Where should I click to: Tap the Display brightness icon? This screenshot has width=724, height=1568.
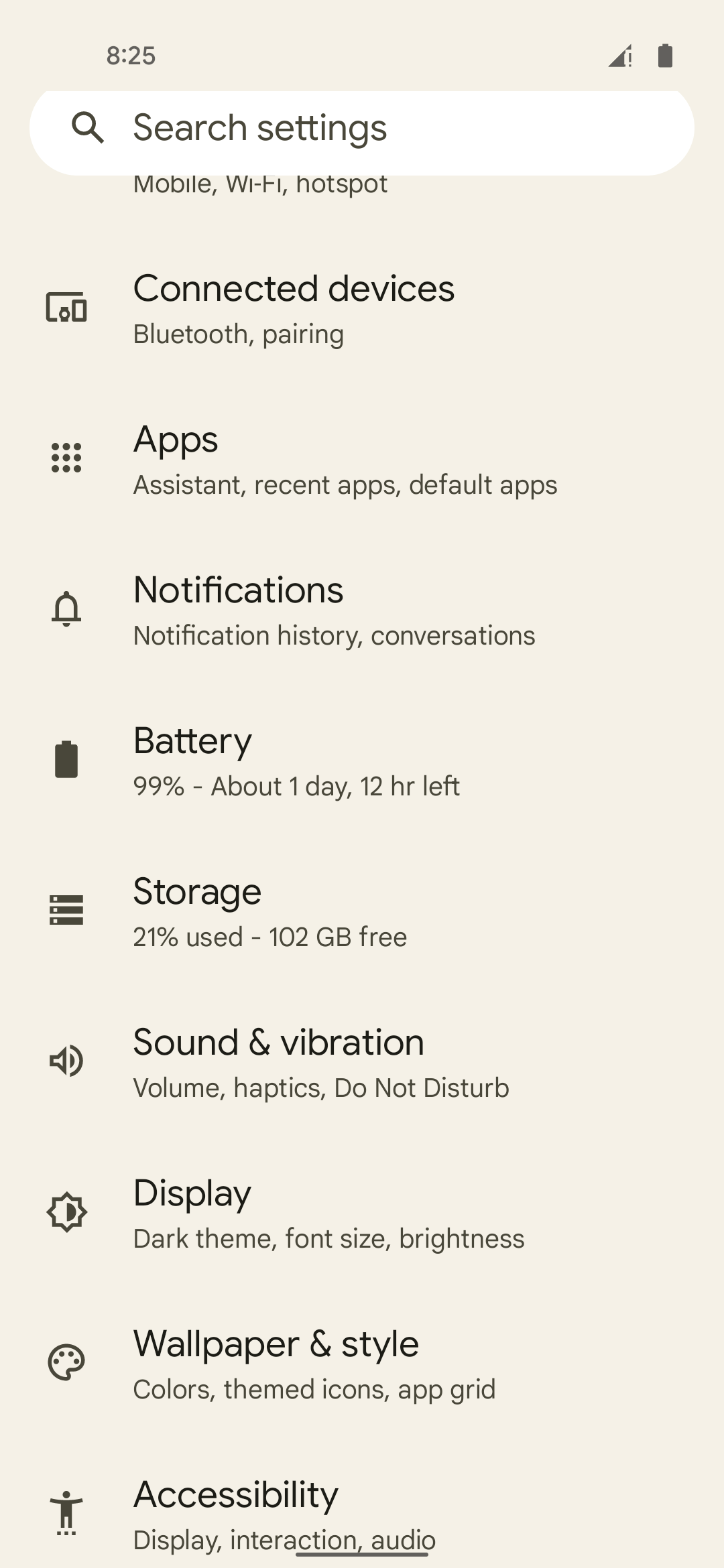coord(67,1212)
